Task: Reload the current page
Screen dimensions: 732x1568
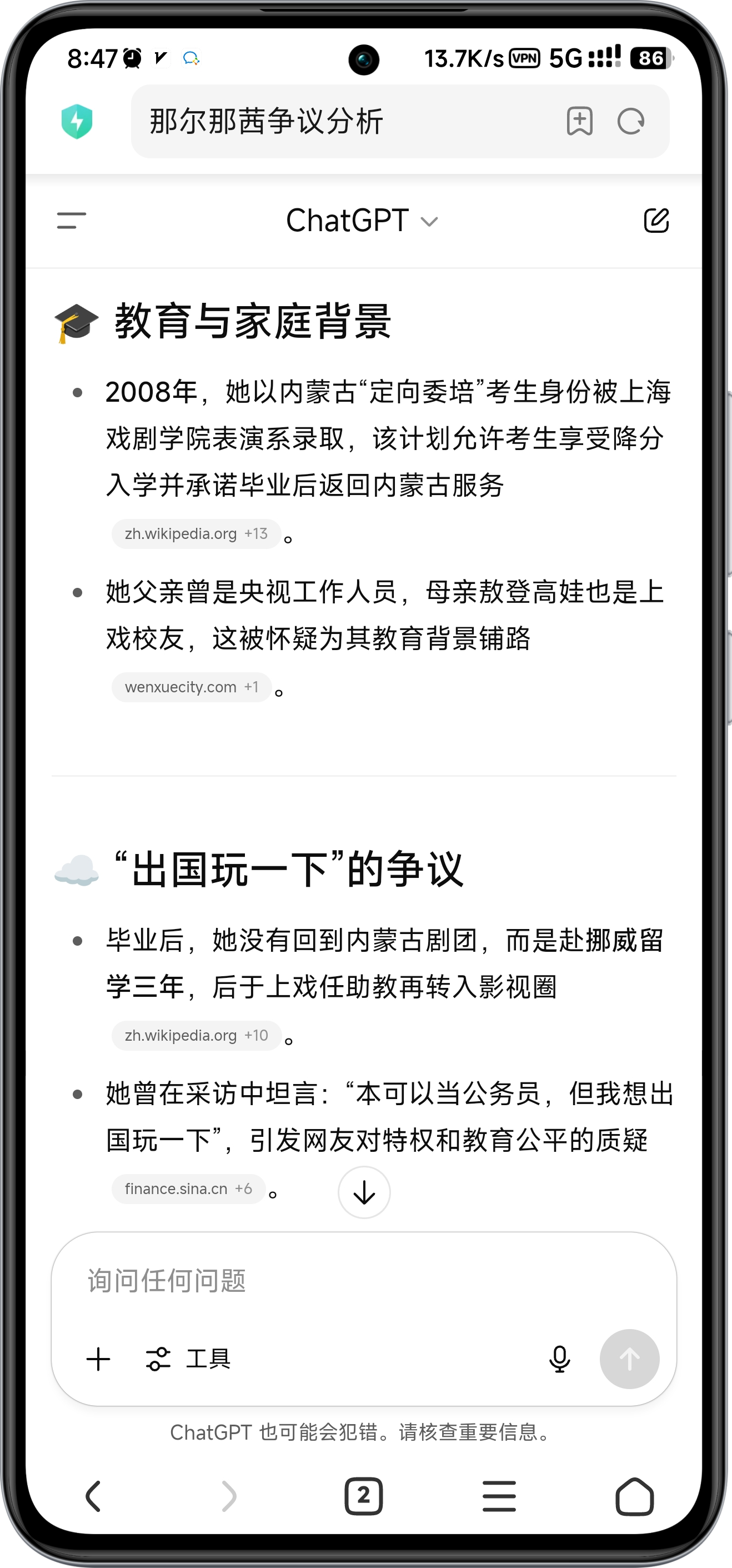Action: [631, 121]
